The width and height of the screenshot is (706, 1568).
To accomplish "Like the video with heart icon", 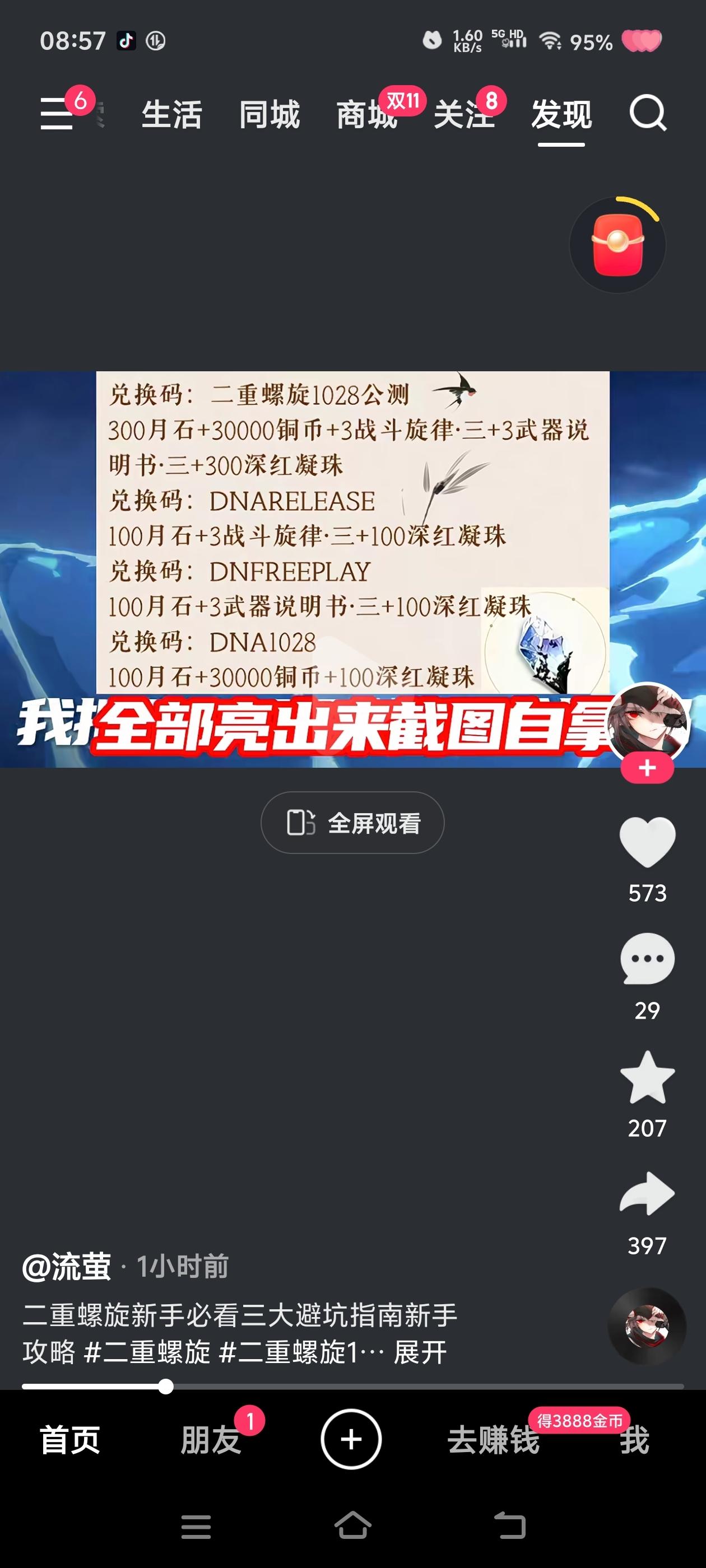I will [647, 842].
